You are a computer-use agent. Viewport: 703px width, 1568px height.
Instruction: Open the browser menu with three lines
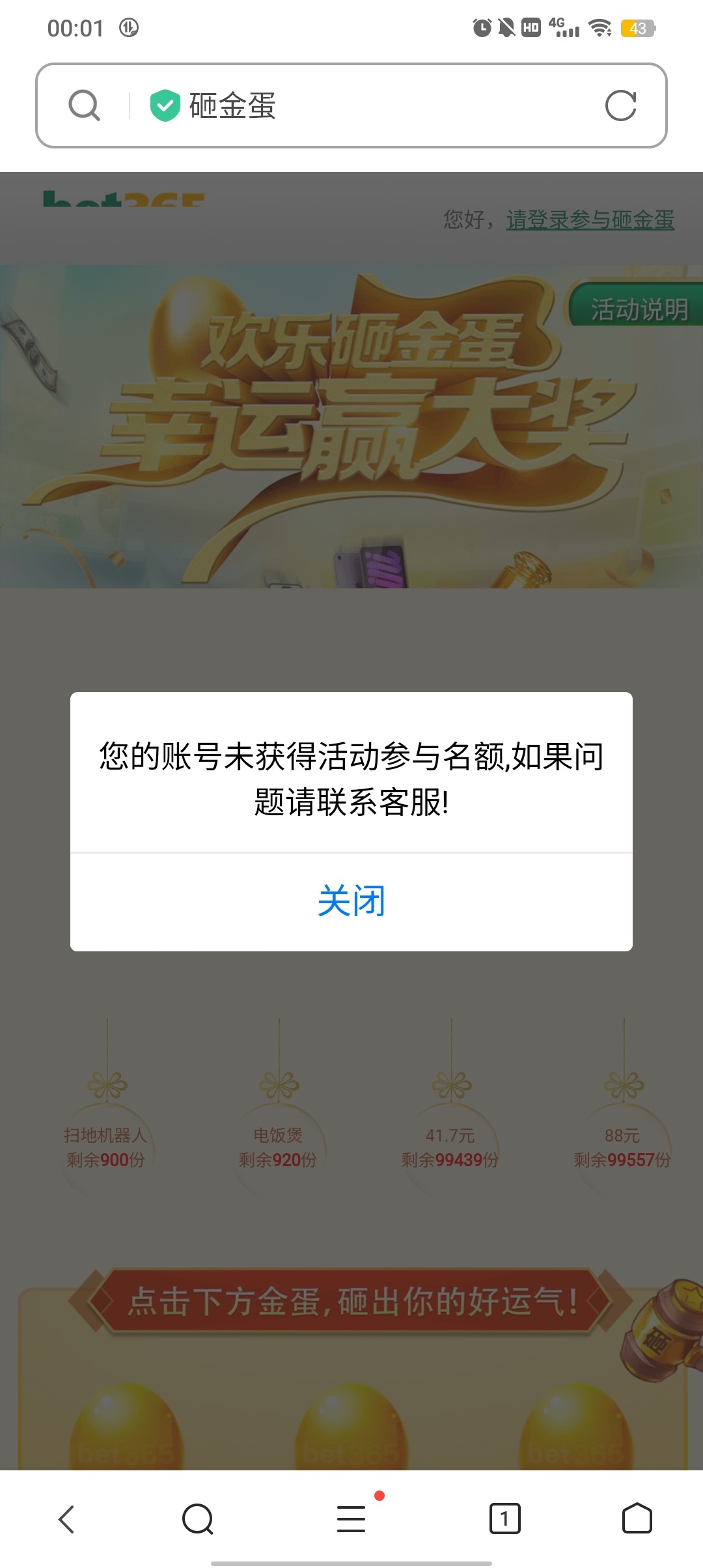[x=351, y=1519]
